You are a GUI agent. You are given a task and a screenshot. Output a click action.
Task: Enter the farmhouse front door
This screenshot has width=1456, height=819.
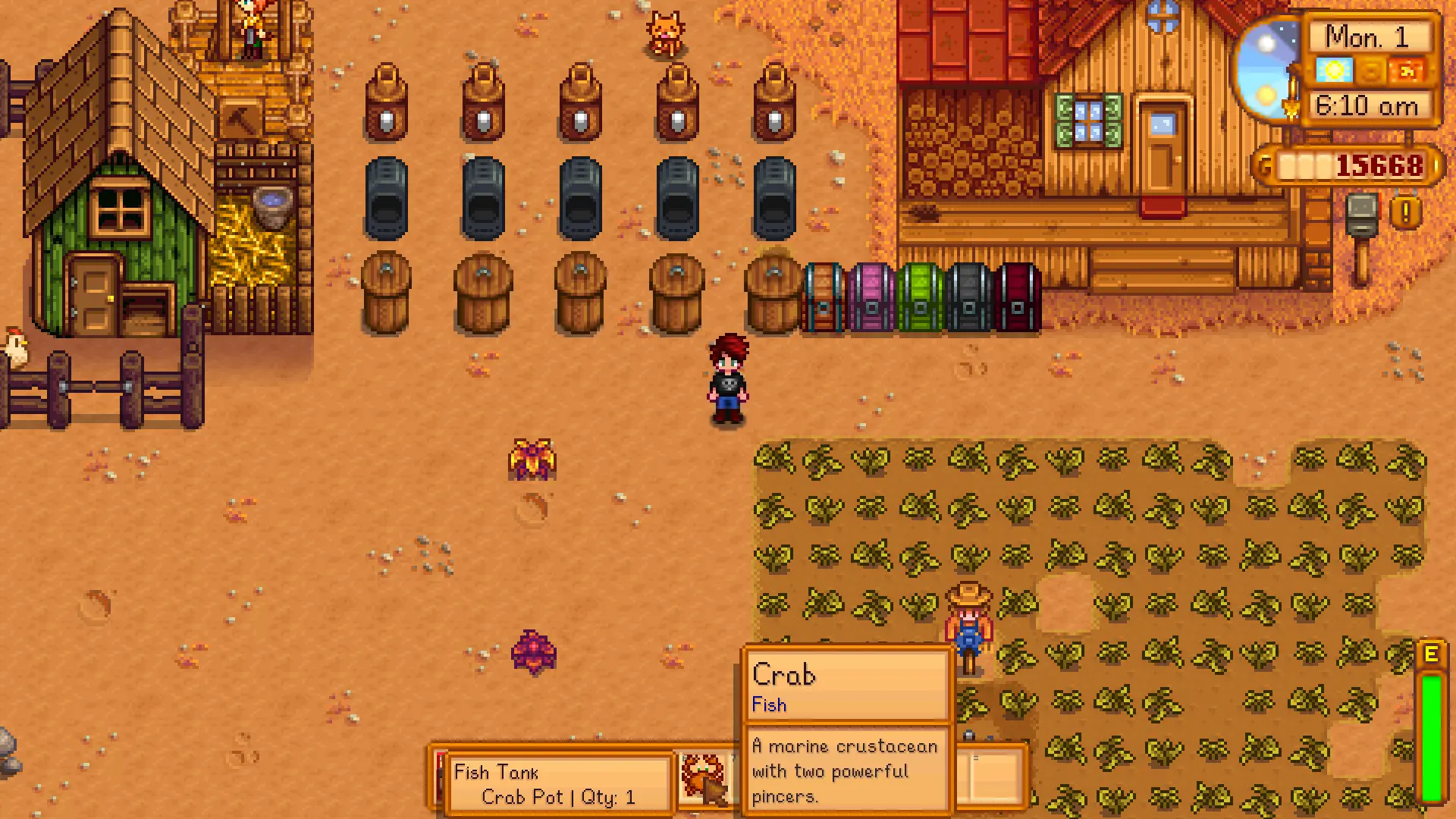click(x=1161, y=152)
